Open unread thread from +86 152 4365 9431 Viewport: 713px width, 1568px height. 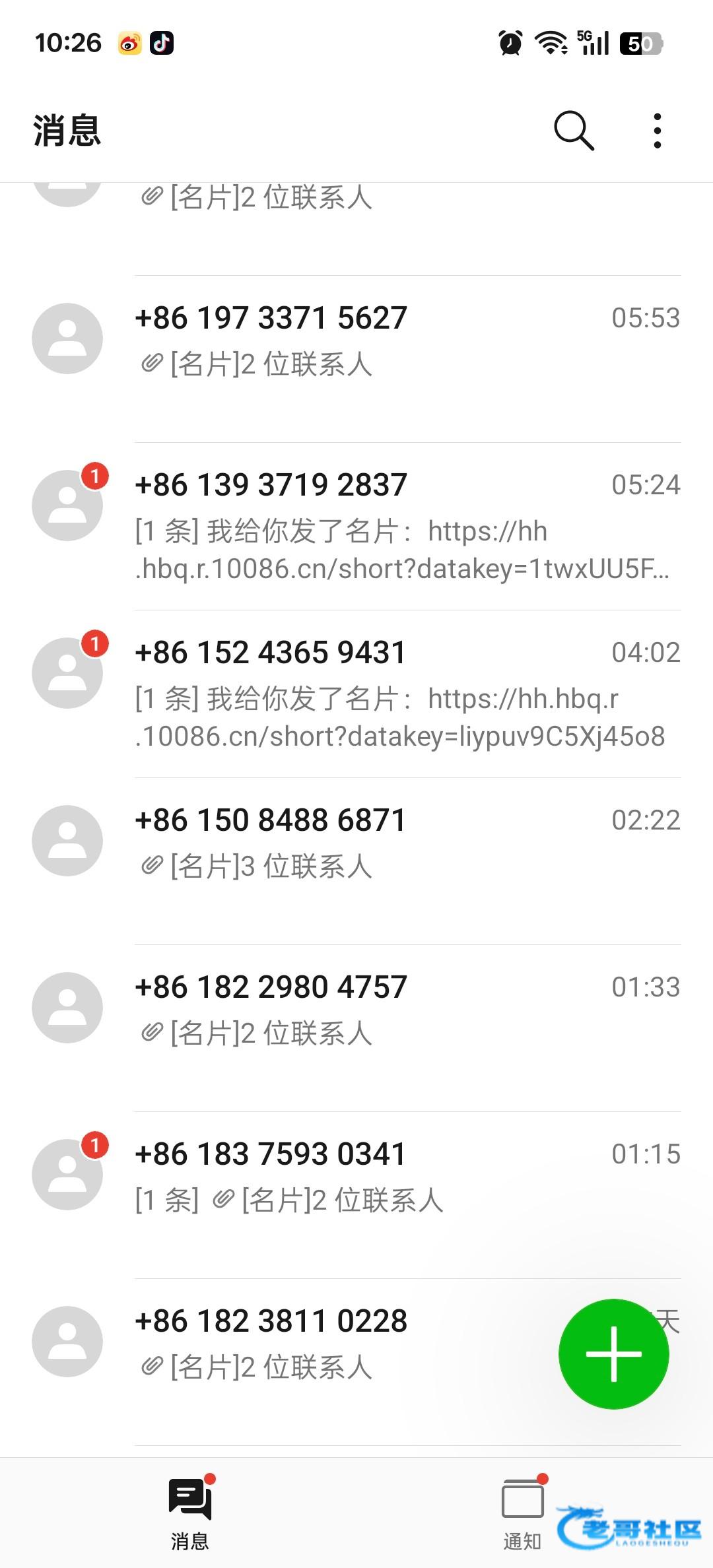tap(356, 694)
